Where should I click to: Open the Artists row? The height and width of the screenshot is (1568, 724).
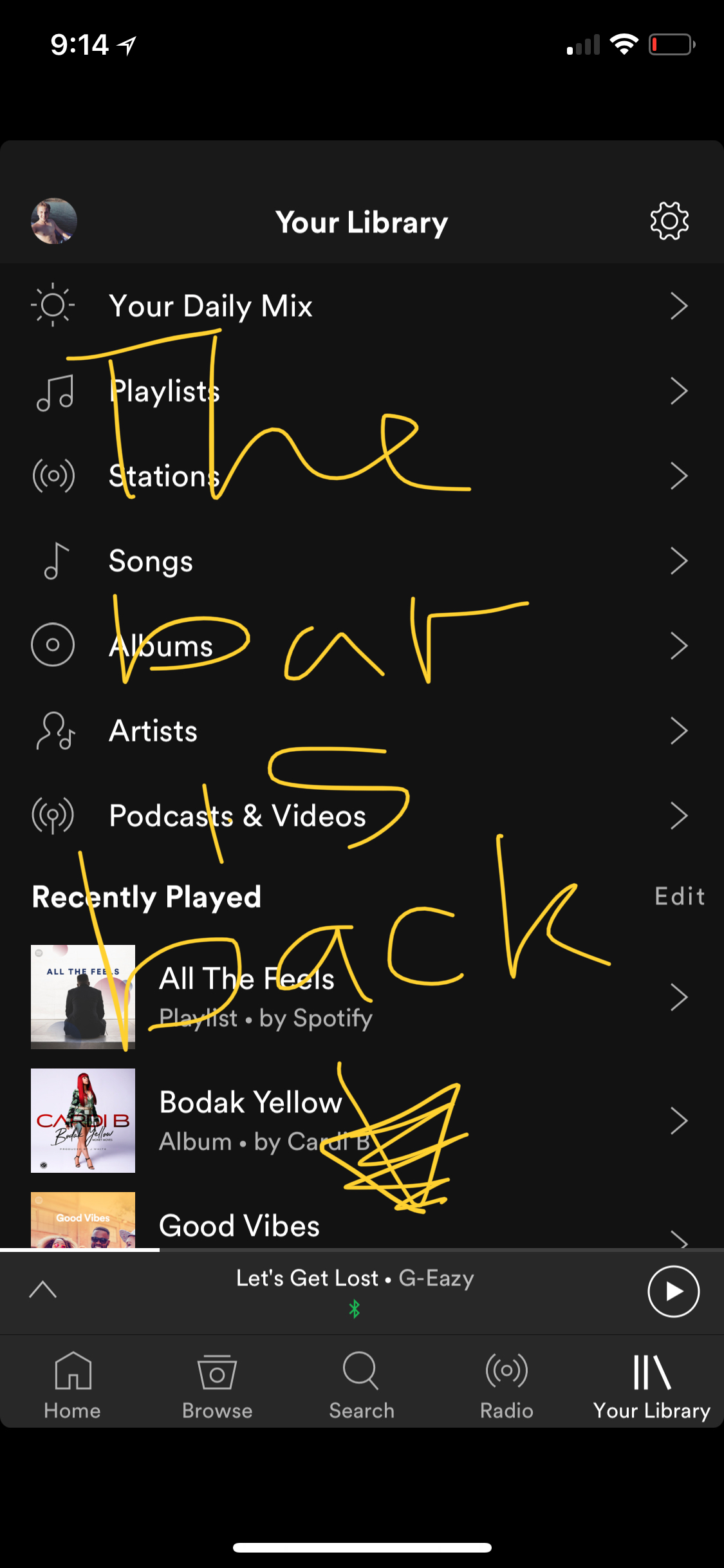click(362, 731)
